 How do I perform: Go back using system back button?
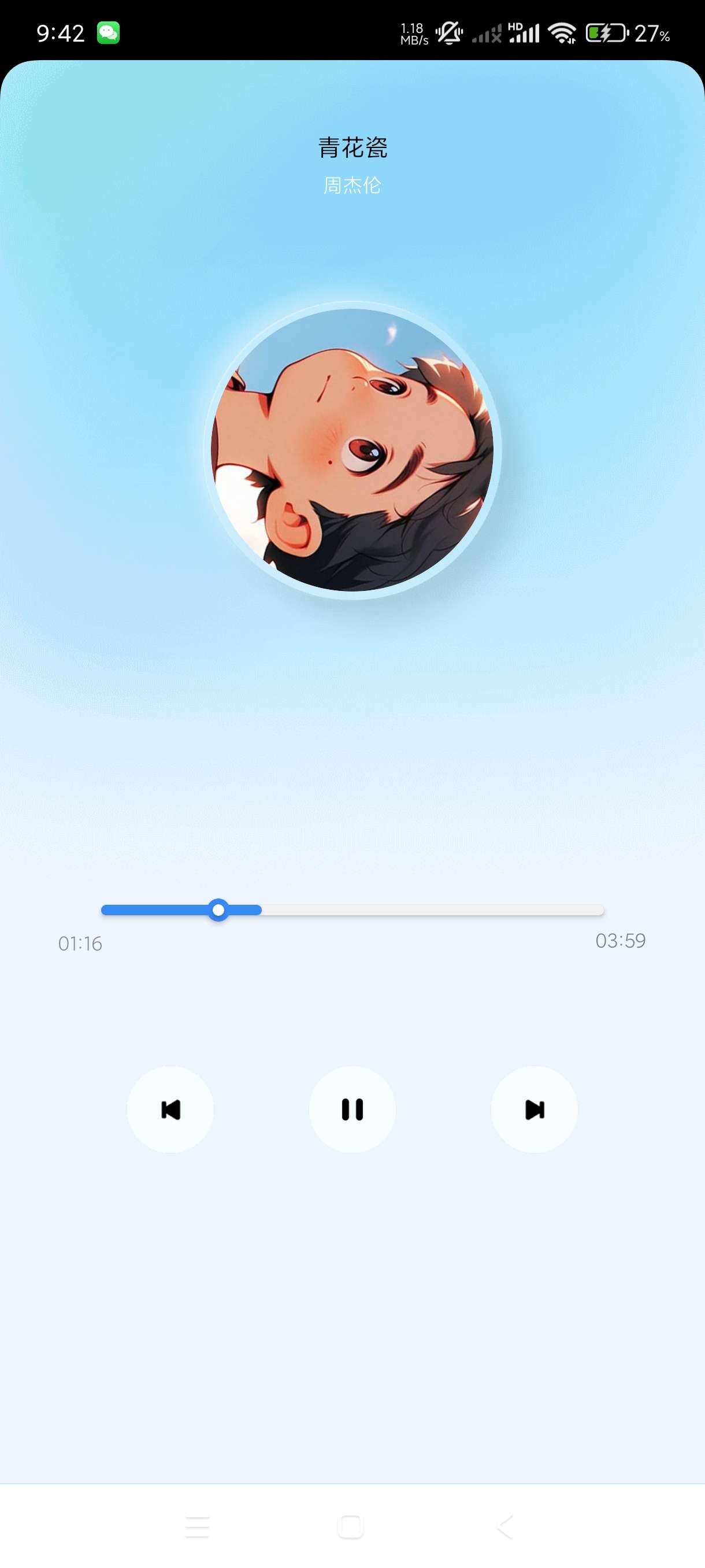(x=505, y=1526)
